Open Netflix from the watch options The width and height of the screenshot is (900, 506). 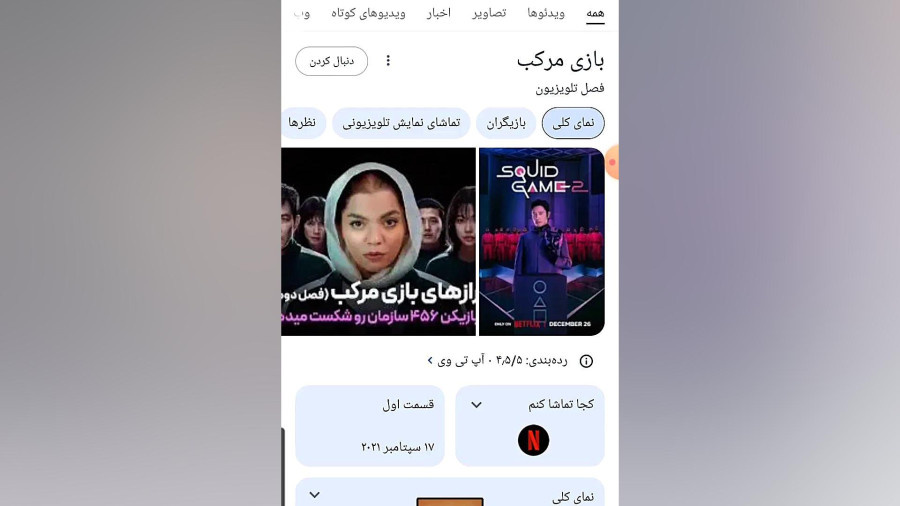tap(533, 440)
